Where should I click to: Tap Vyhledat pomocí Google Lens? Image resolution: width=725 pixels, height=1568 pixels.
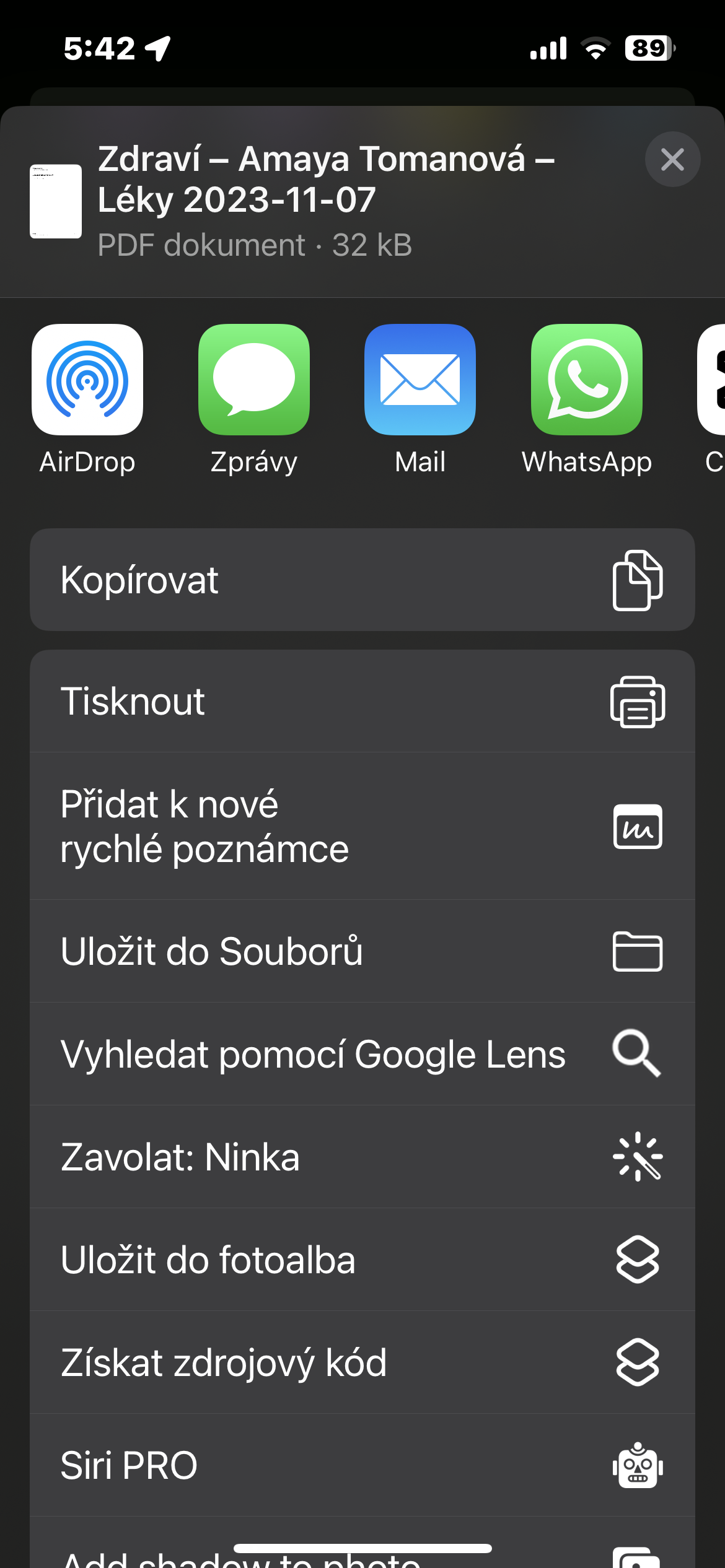362,1054
